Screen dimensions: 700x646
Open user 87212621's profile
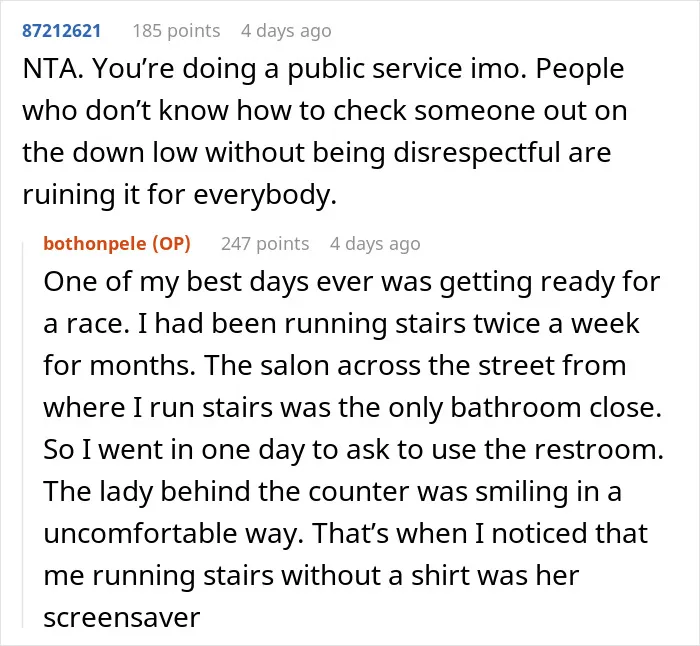tap(61, 31)
